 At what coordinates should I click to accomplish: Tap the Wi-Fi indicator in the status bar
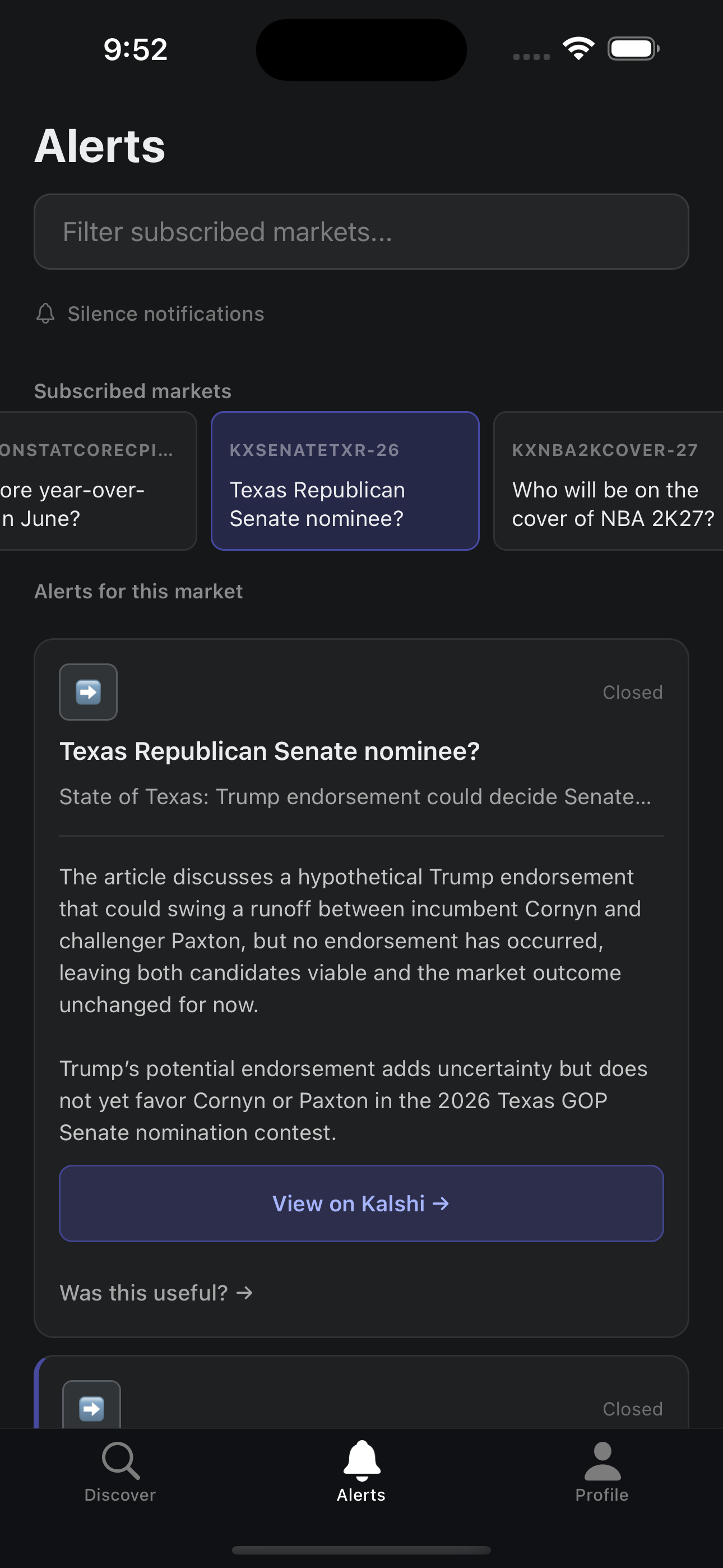(x=577, y=48)
